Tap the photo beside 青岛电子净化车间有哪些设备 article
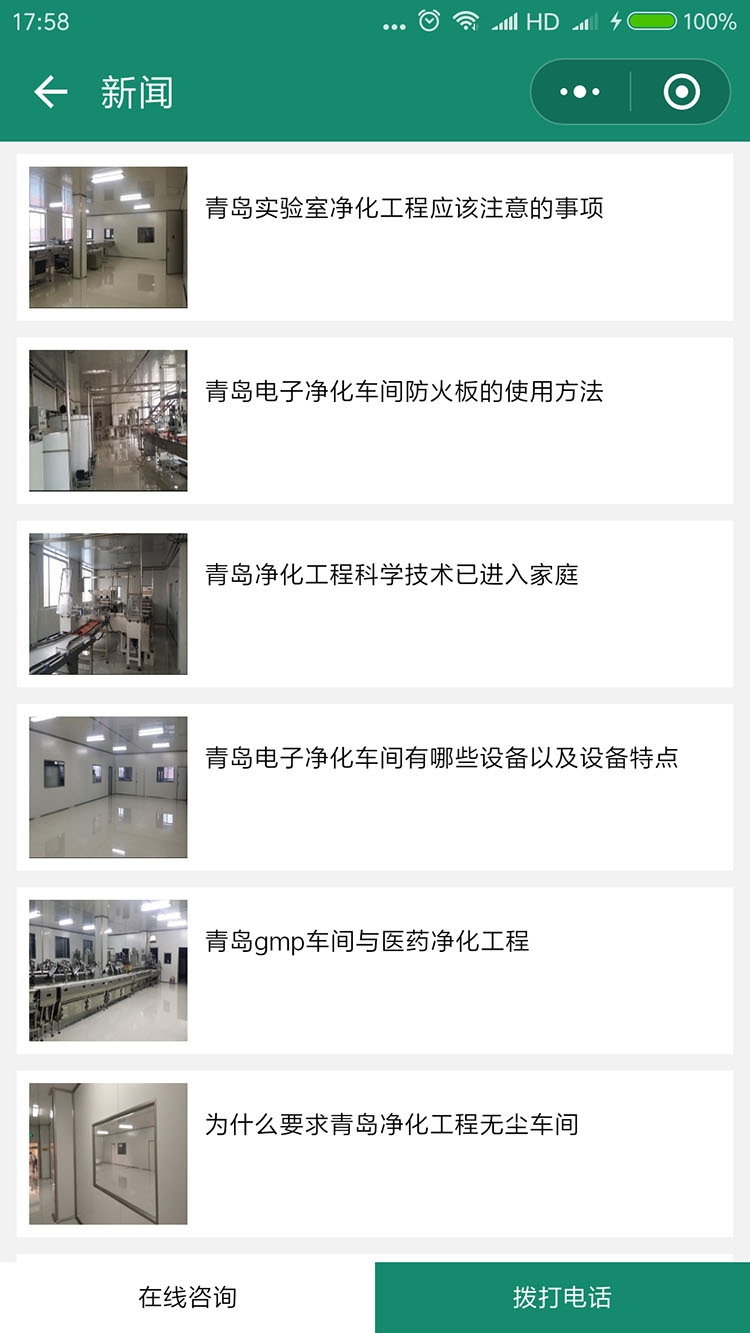The width and height of the screenshot is (750, 1333). click(x=107, y=786)
